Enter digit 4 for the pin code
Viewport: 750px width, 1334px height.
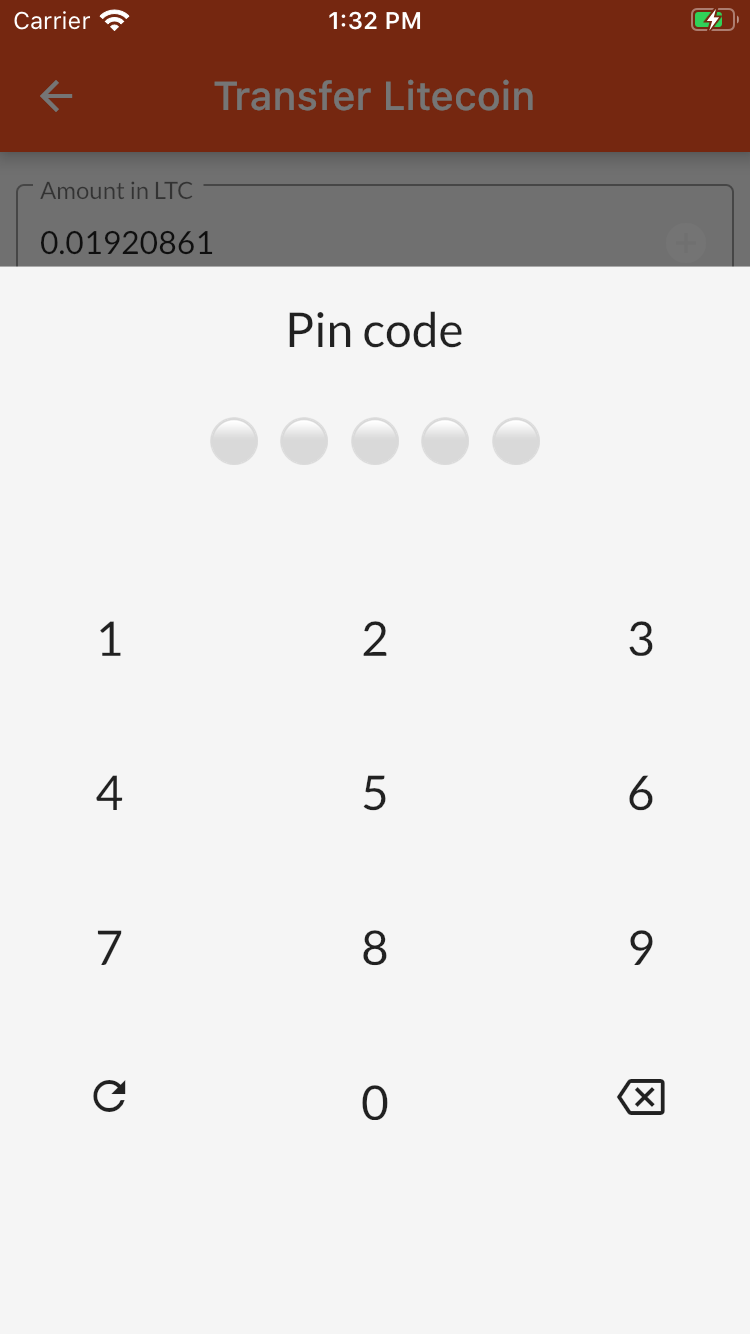click(x=109, y=793)
